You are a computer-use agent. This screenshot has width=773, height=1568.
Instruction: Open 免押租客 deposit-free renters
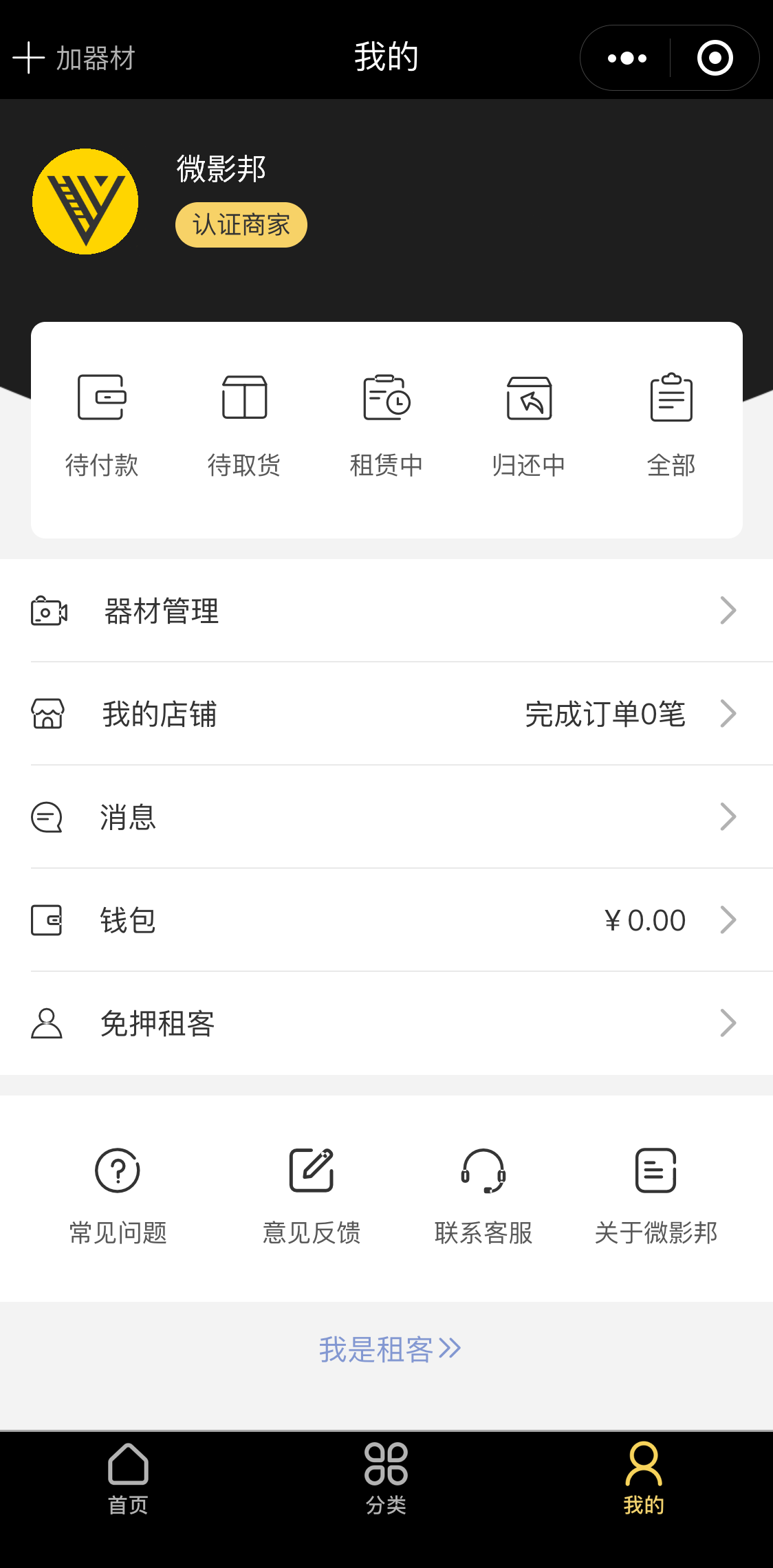386,1023
